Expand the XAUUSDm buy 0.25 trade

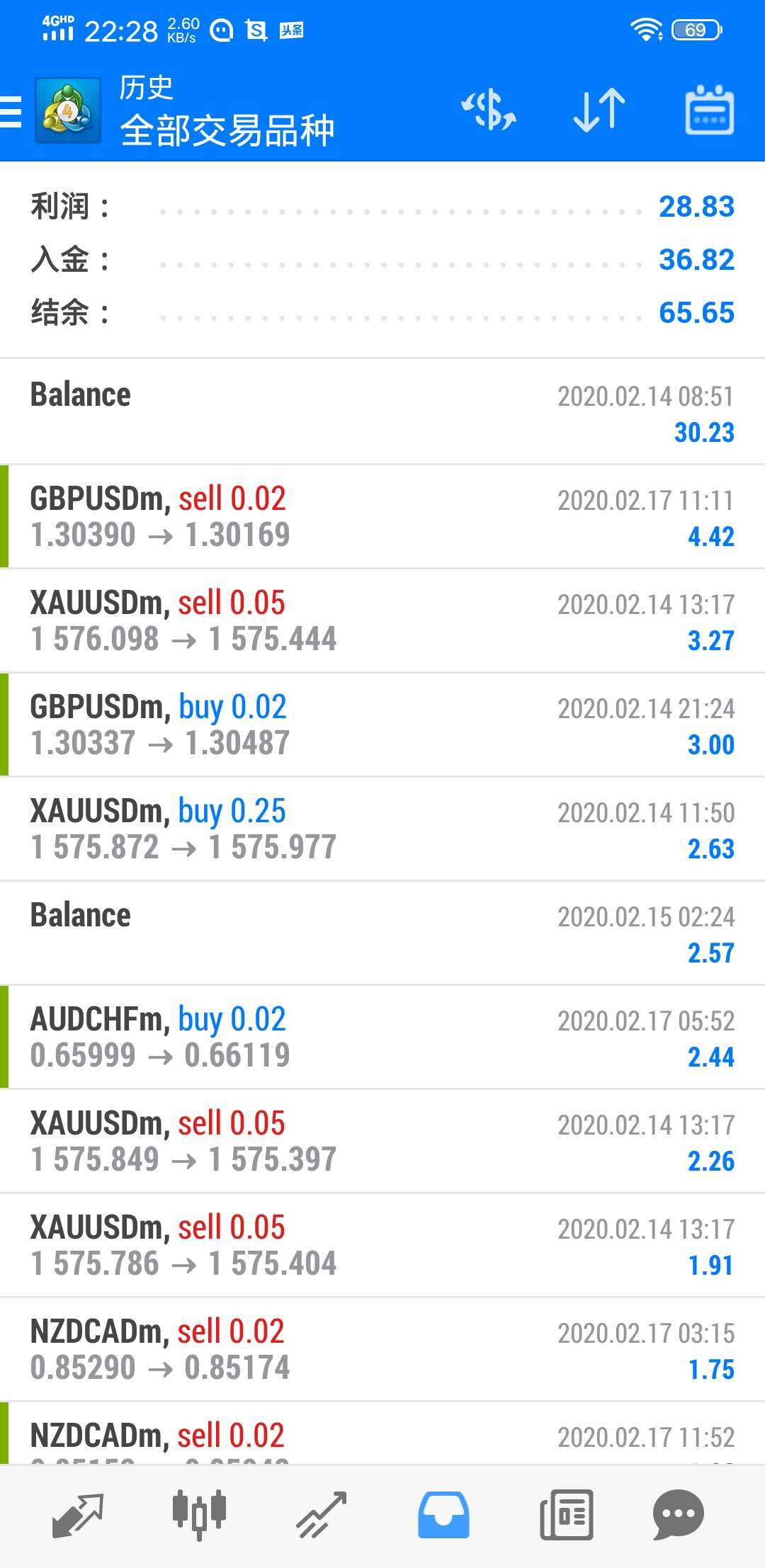pyautogui.click(x=382, y=829)
